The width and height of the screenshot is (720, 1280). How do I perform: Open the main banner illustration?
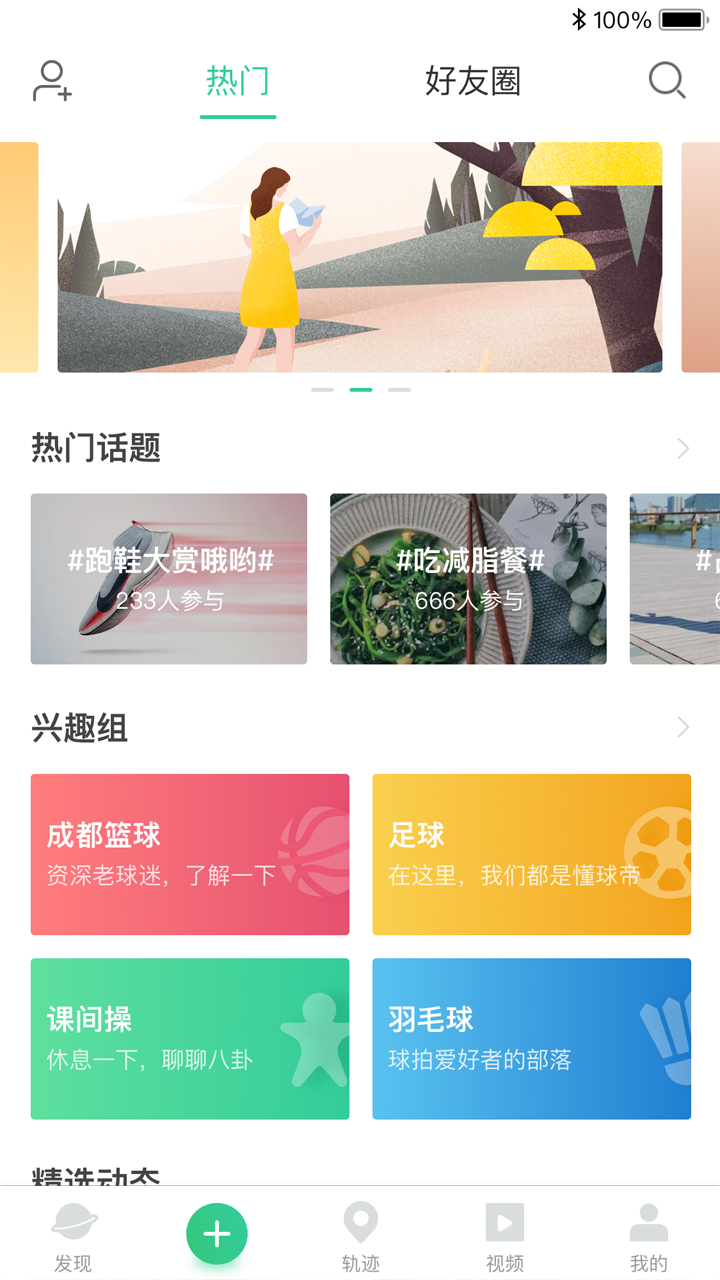tap(360, 256)
